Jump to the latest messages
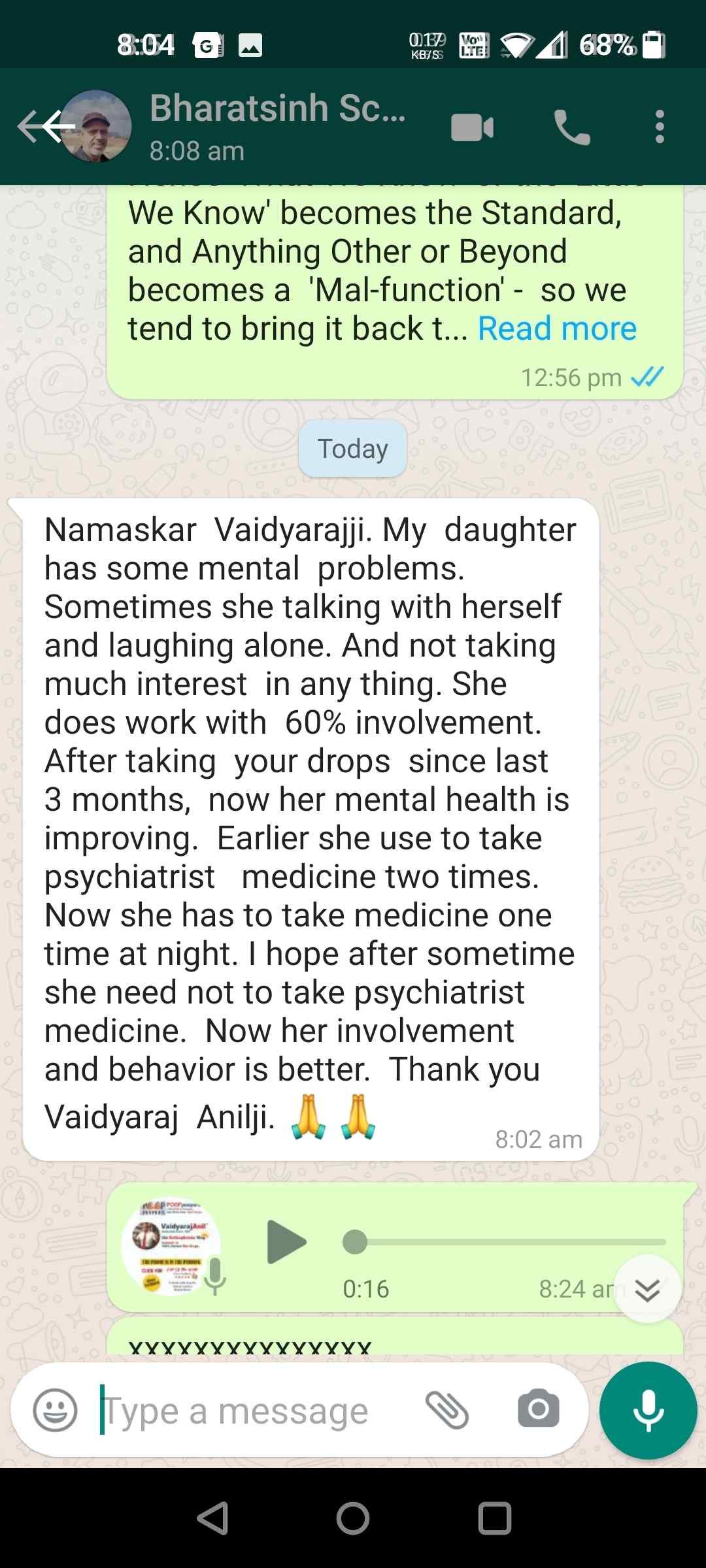Image resolution: width=706 pixels, height=1568 pixels. click(x=647, y=1290)
